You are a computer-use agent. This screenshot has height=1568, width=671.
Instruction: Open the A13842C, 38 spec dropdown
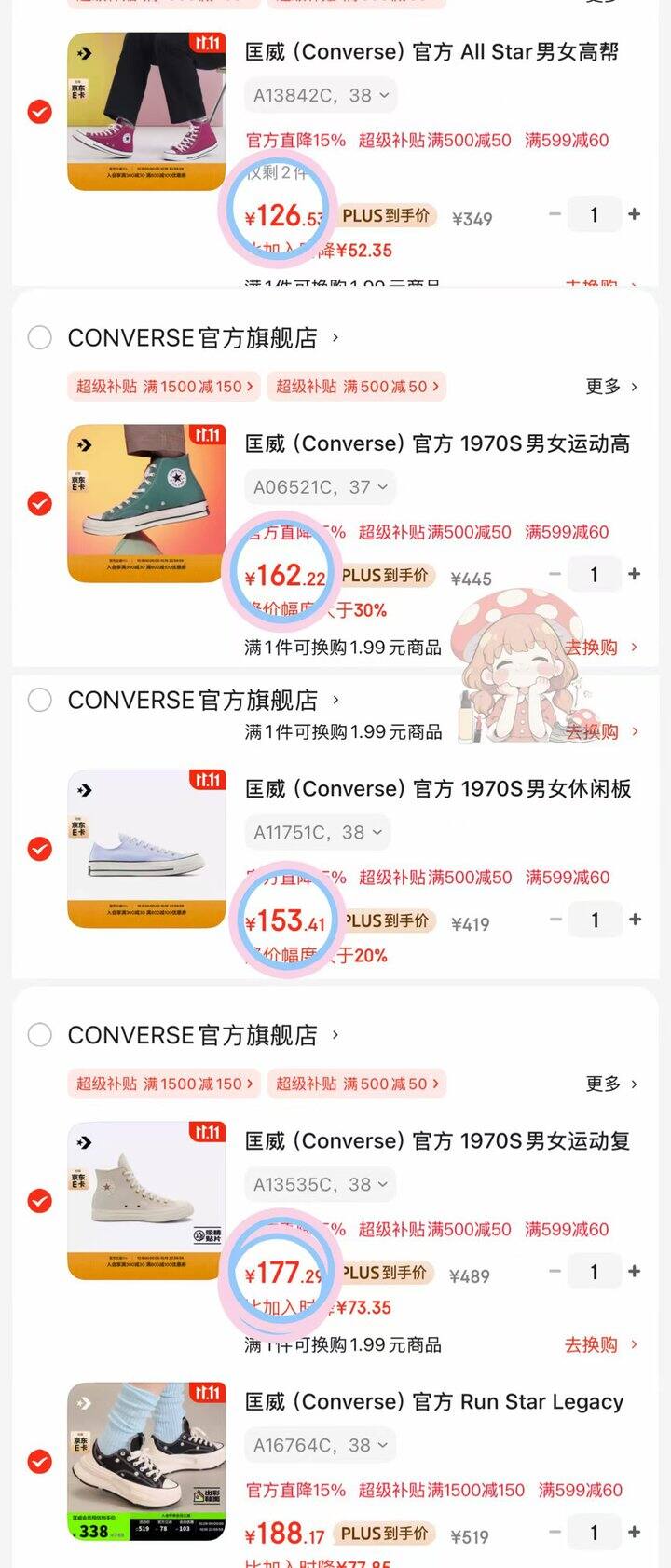(x=321, y=95)
